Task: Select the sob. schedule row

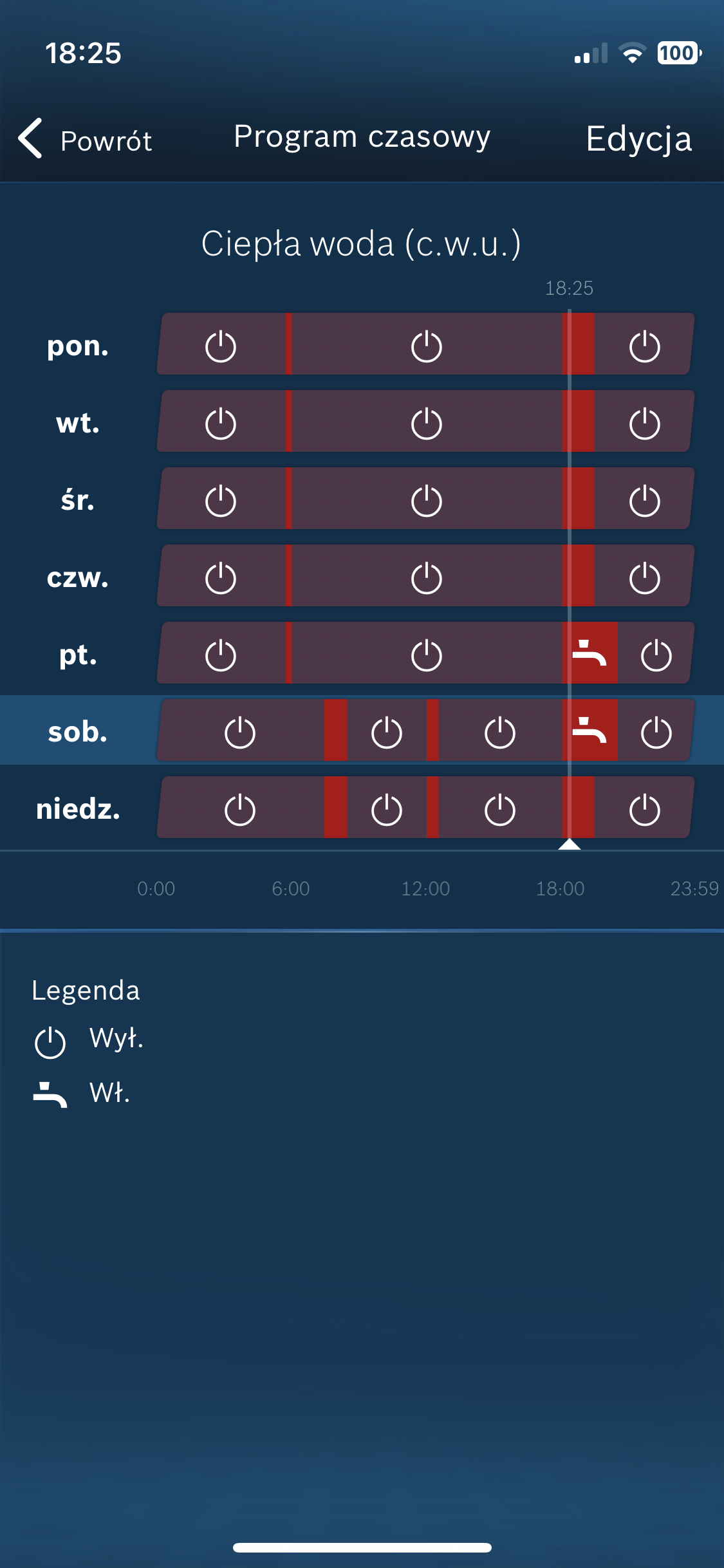Action: click(362, 731)
